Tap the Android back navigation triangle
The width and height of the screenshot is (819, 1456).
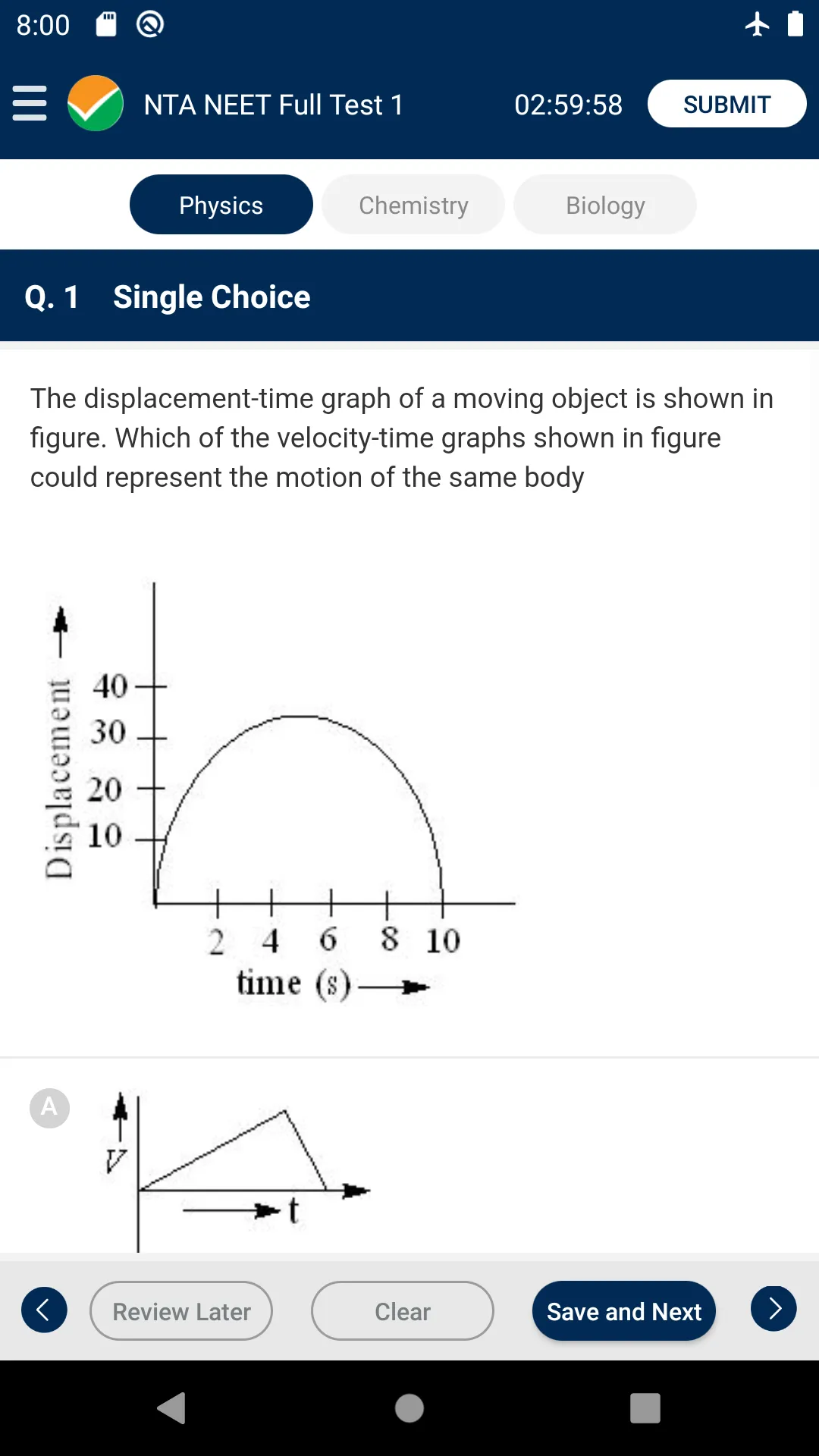click(x=172, y=1409)
